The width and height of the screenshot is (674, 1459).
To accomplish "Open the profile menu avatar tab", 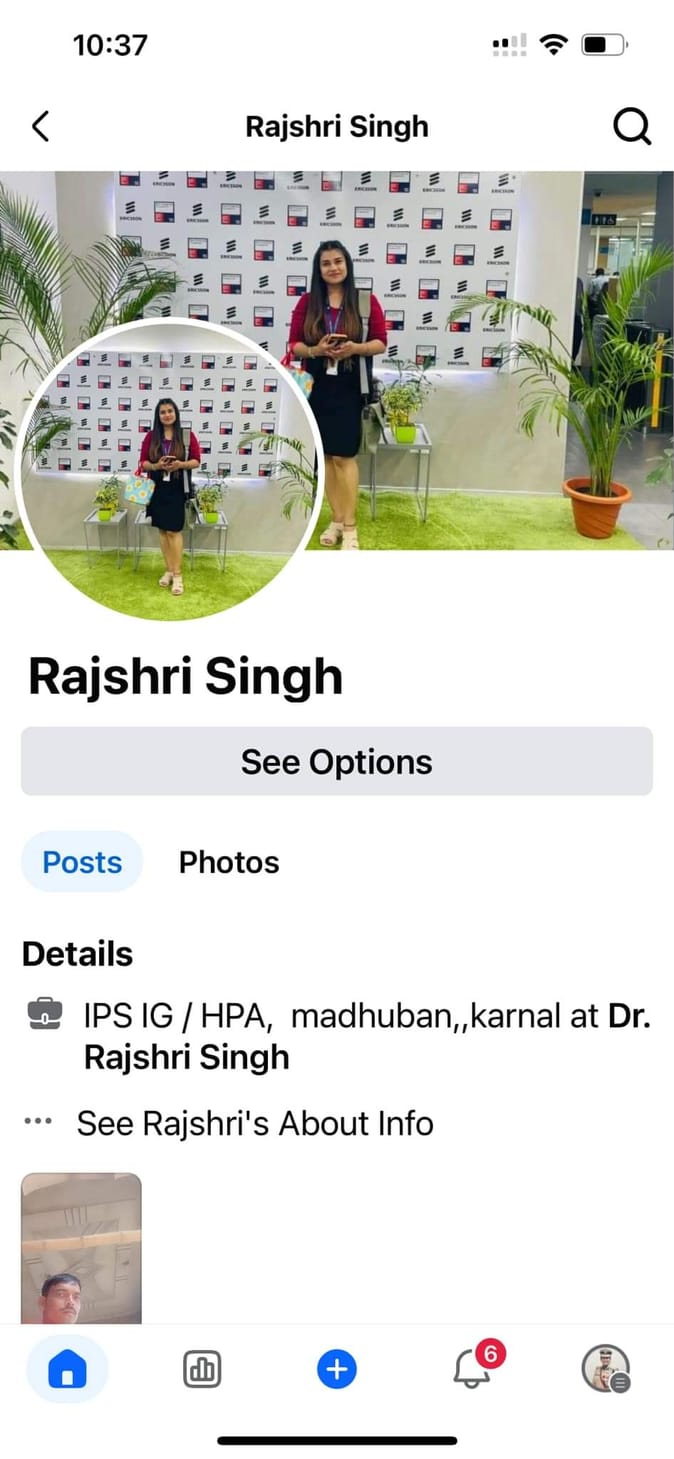I will click(606, 1369).
